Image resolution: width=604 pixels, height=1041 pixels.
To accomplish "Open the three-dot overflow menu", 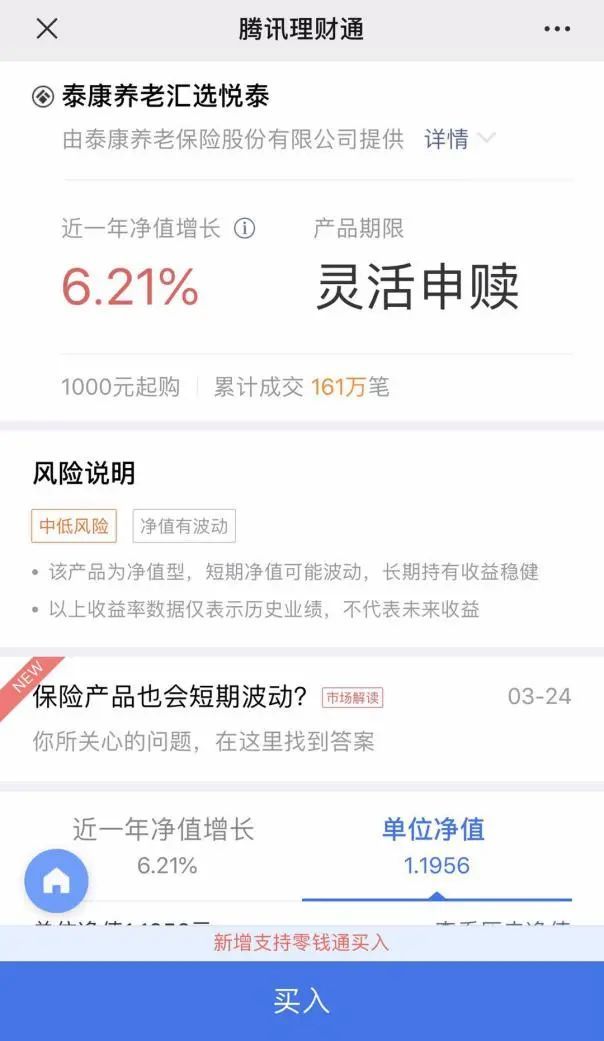I will pyautogui.click(x=557, y=29).
